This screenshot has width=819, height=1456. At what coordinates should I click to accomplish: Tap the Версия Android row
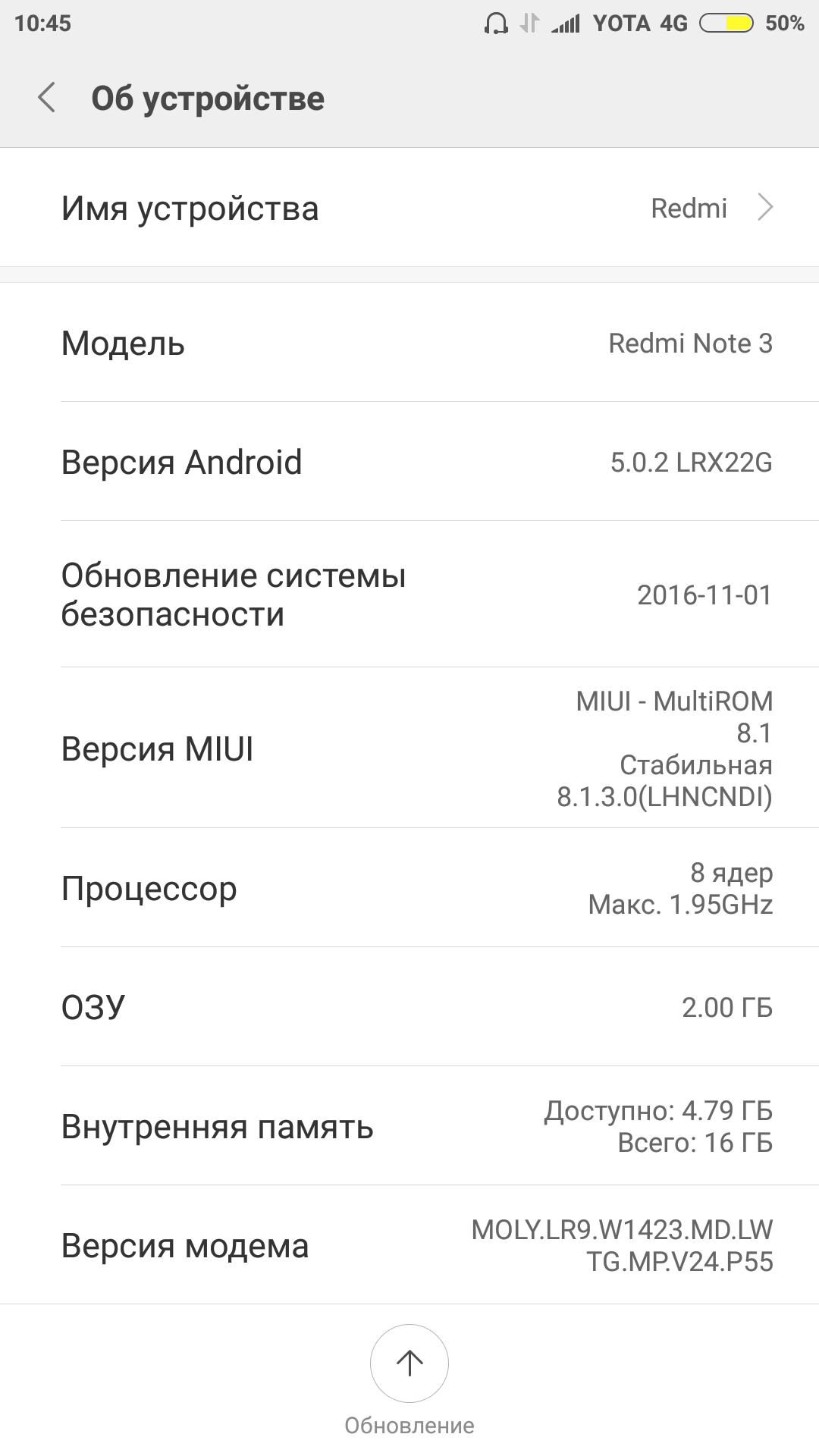pyautogui.click(x=409, y=462)
